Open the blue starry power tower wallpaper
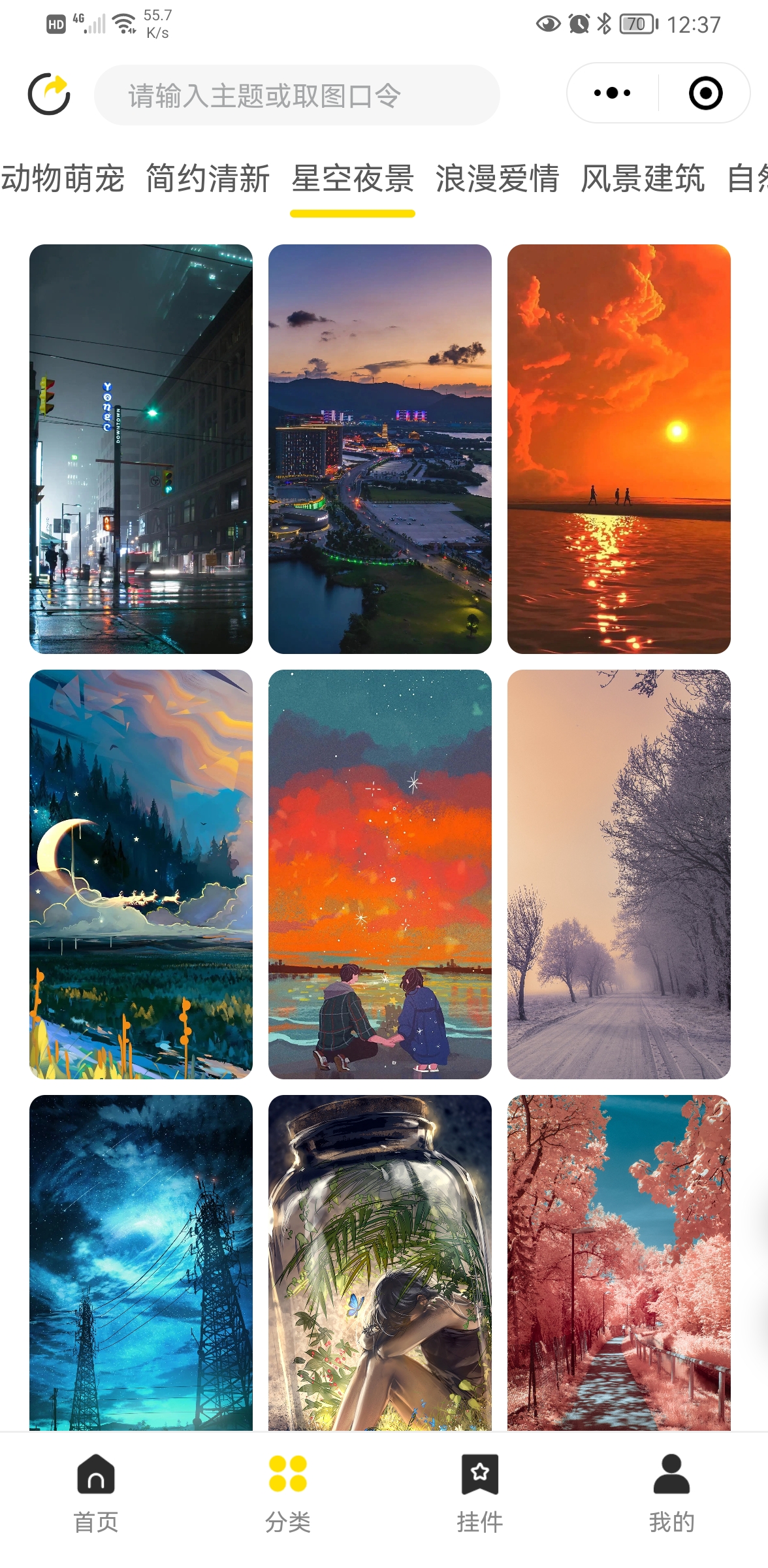Image resolution: width=768 pixels, height=1568 pixels. click(141, 1262)
